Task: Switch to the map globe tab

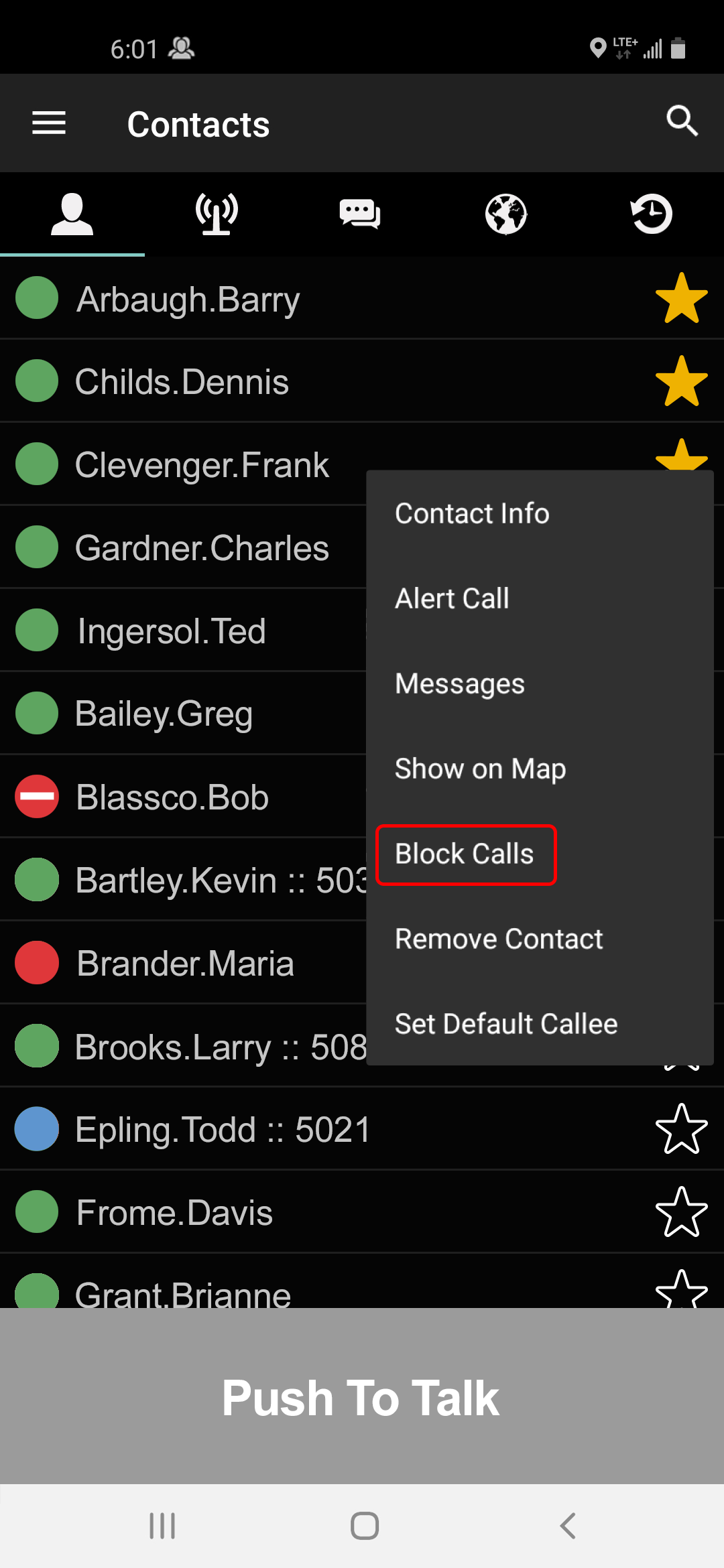Action: (x=506, y=214)
